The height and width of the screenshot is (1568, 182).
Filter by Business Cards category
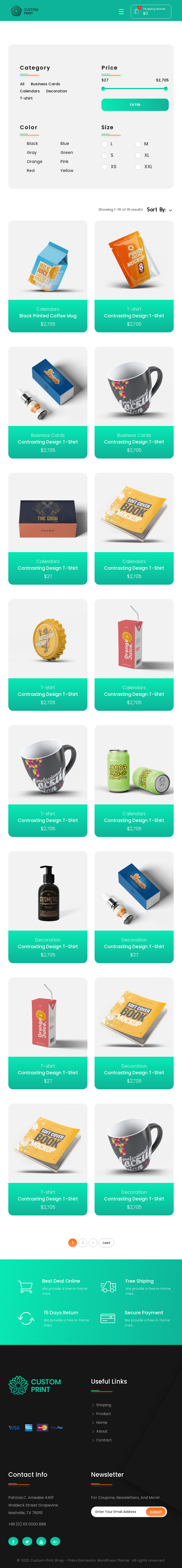click(x=45, y=84)
